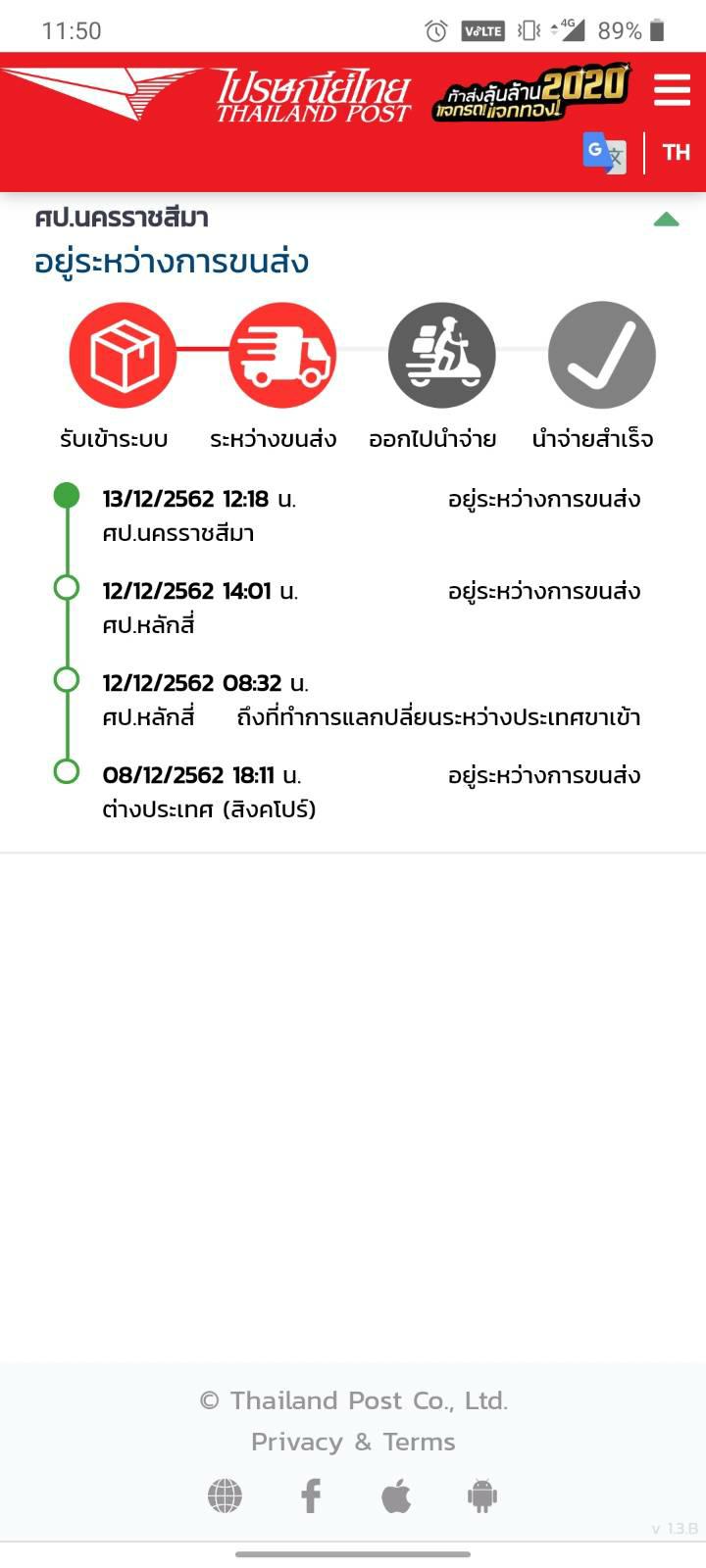706x1568 pixels.
Task: Open the website globe icon
Action: point(225,1496)
